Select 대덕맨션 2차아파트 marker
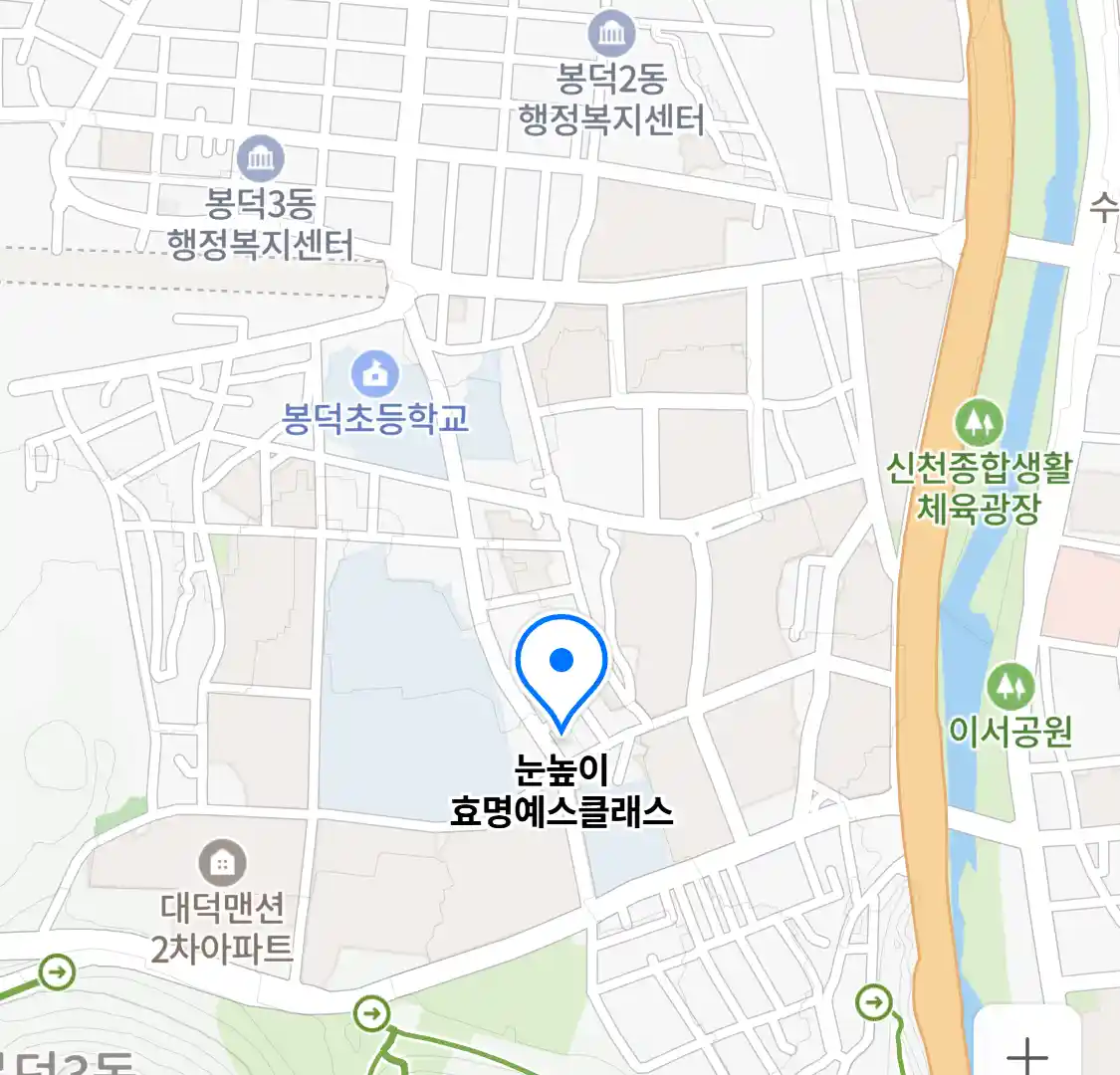The width and height of the screenshot is (1120, 1075). [x=222, y=862]
